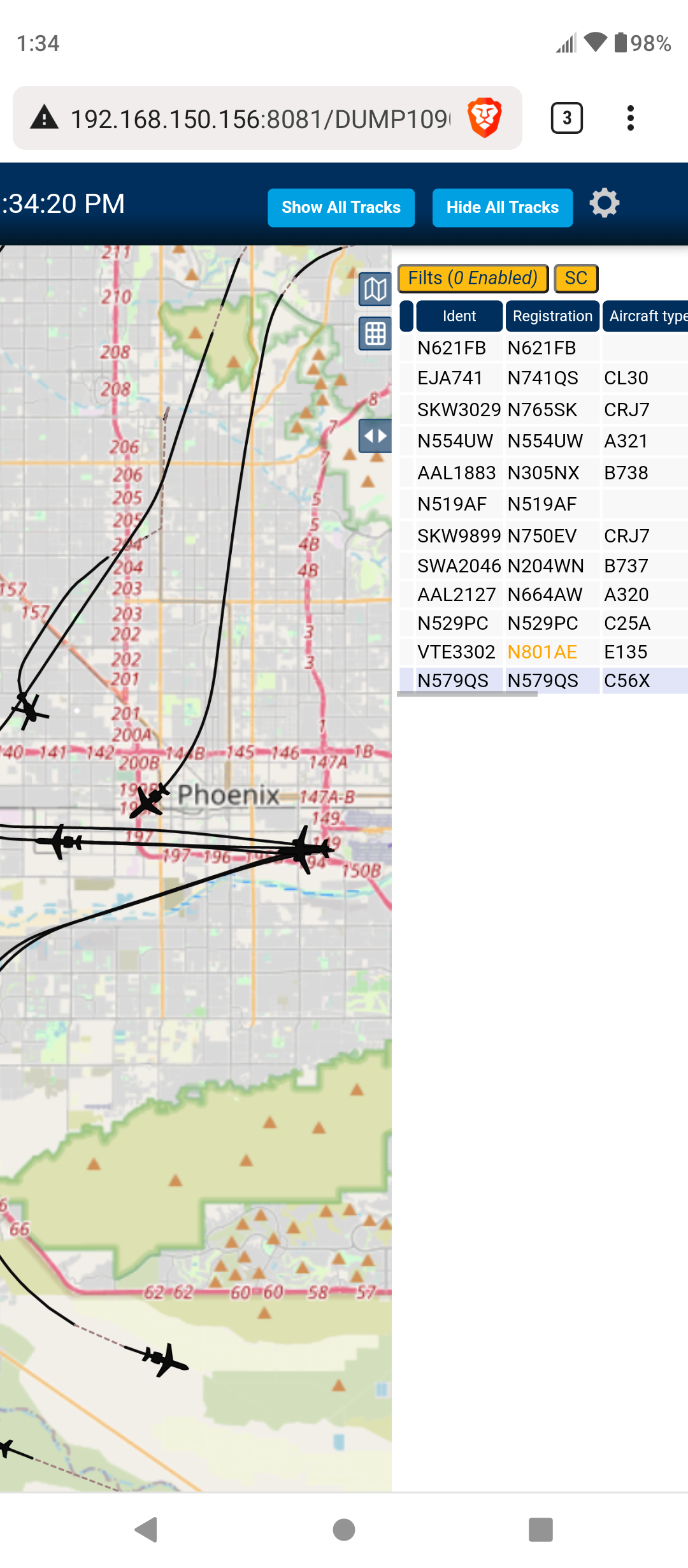
Task: Show all aircraft tracks
Action: (x=341, y=208)
